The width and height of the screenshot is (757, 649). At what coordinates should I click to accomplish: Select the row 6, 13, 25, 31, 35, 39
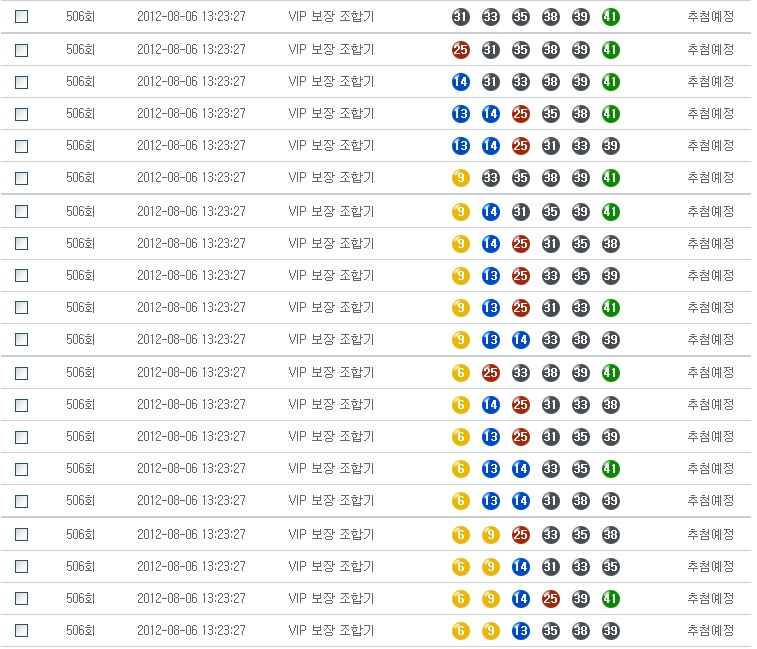coord(22,436)
